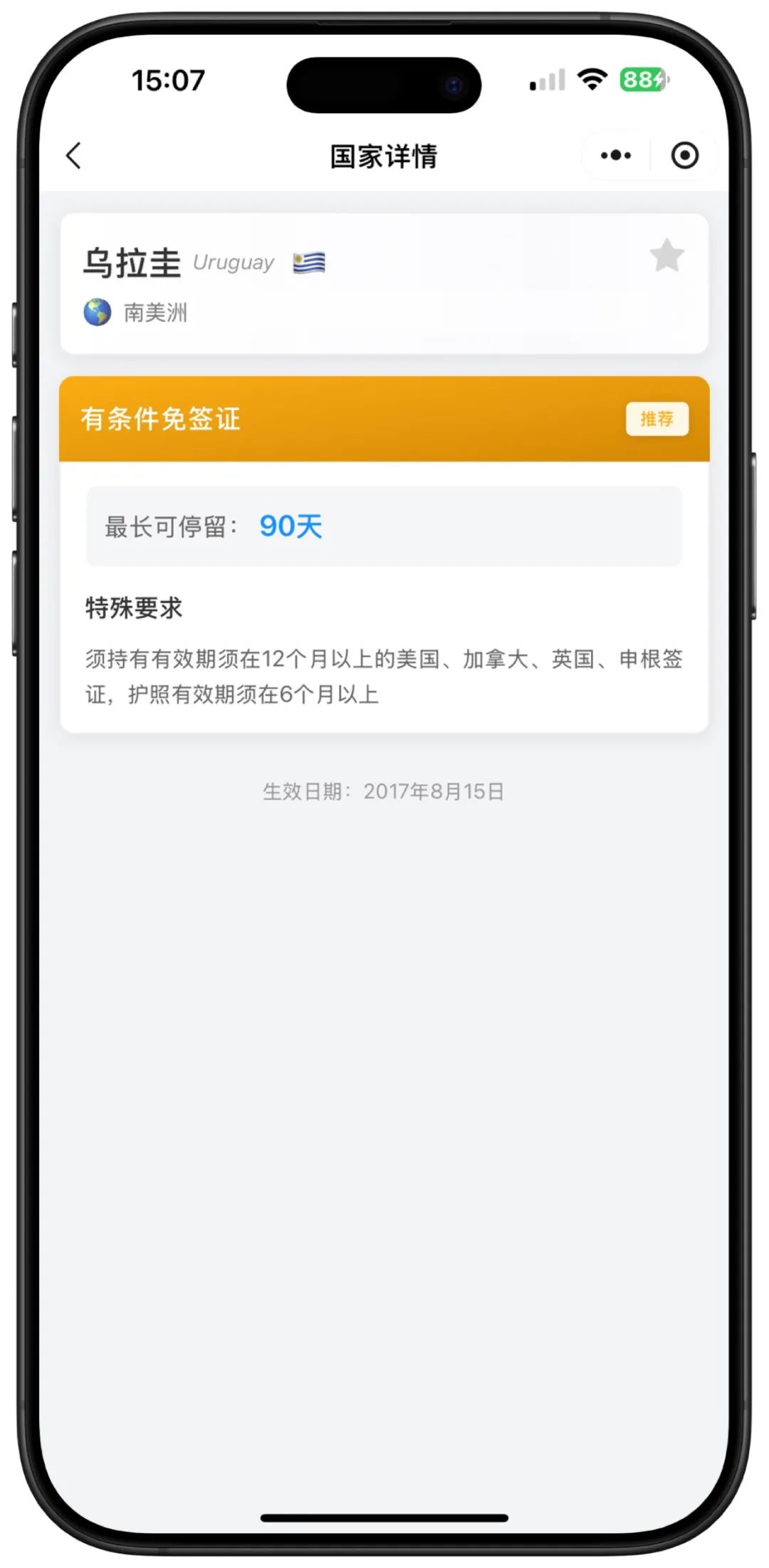
Task: Favorite Uruguay with the star icon
Action: pyautogui.click(x=667, y=256)
